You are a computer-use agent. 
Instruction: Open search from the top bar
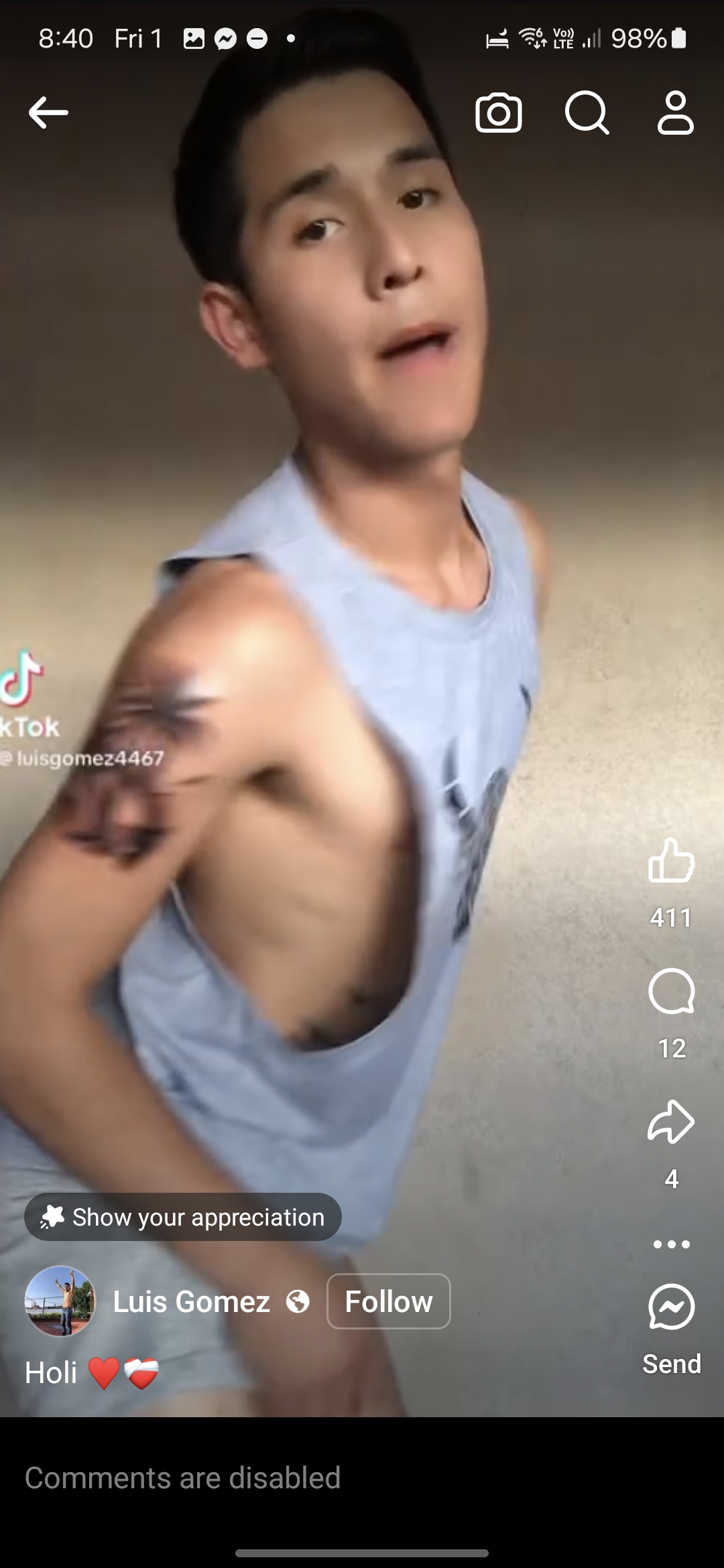click(587, 113)
